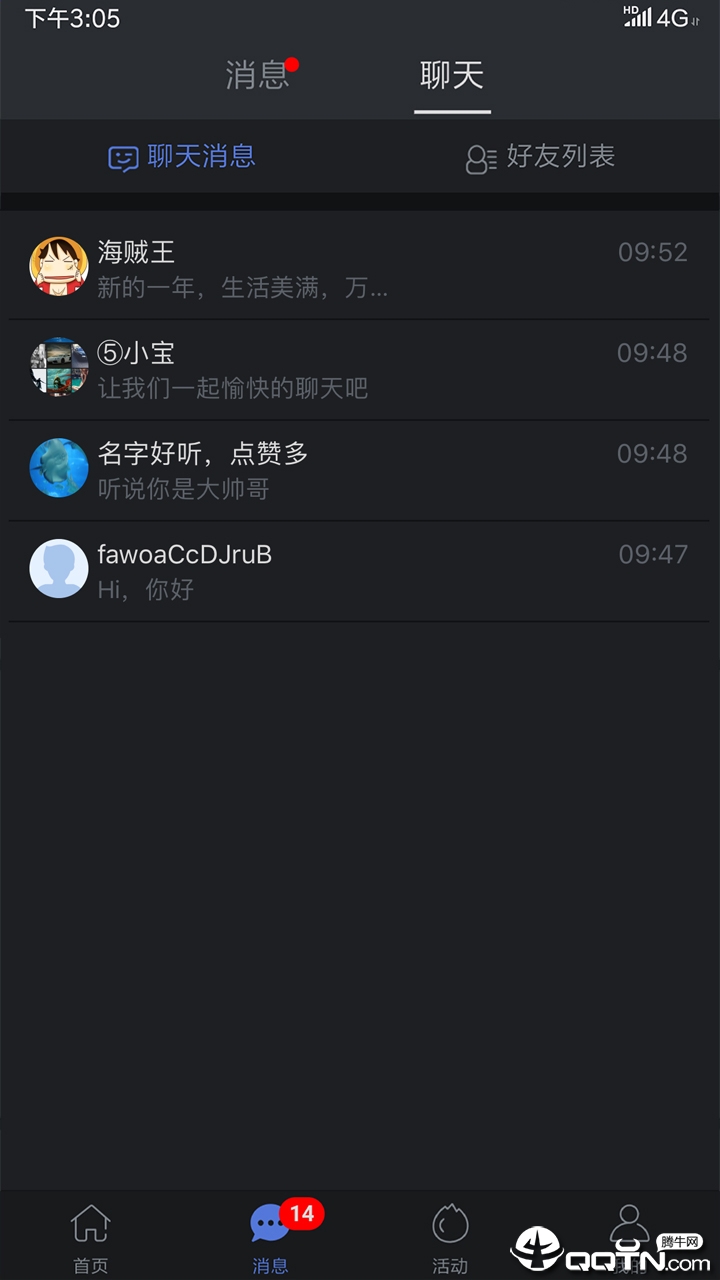
Task: Open the 消息 messages icon in bottom bar
Action: click(x=268, y=1222)
